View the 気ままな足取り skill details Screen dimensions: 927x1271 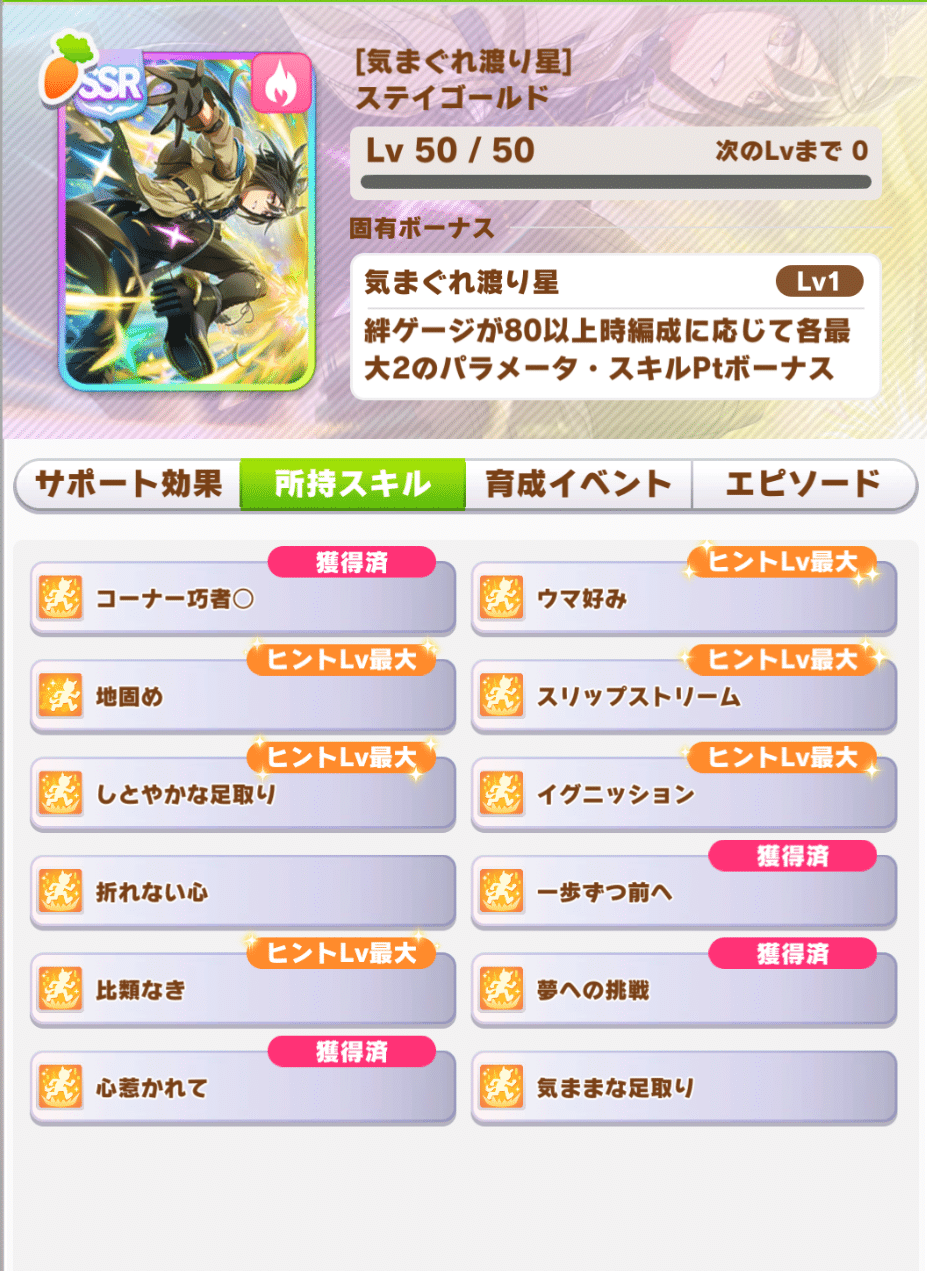684,1088
